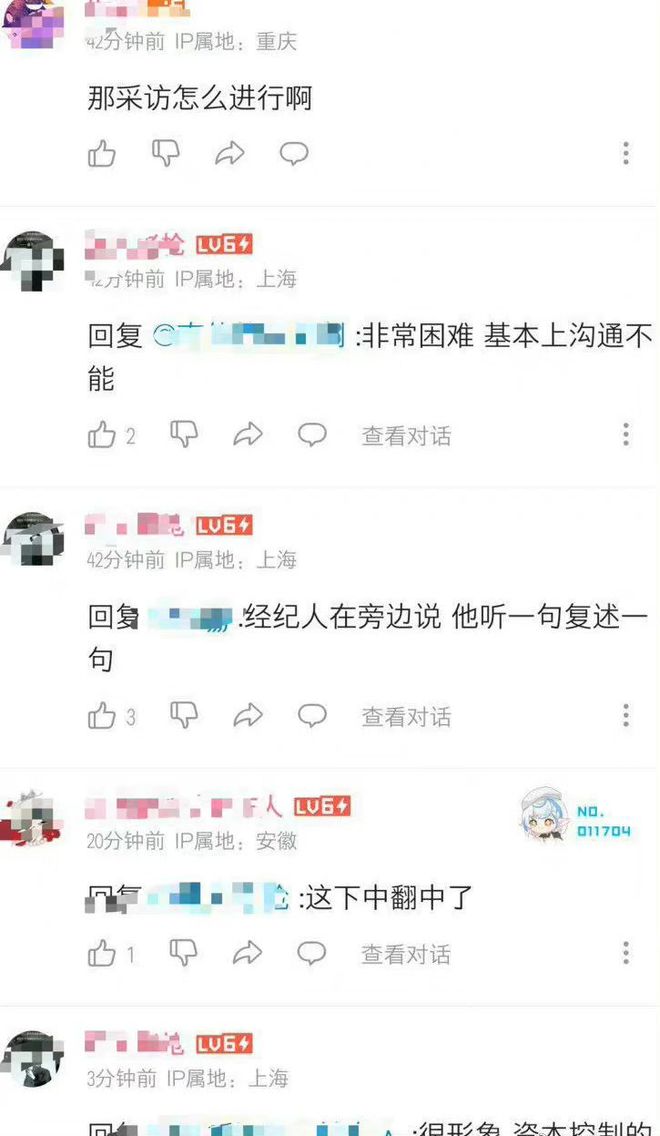Comment on the 经纪人在旁边说 reply
The image size is (660, 1136).
click(x=312, y=716)
